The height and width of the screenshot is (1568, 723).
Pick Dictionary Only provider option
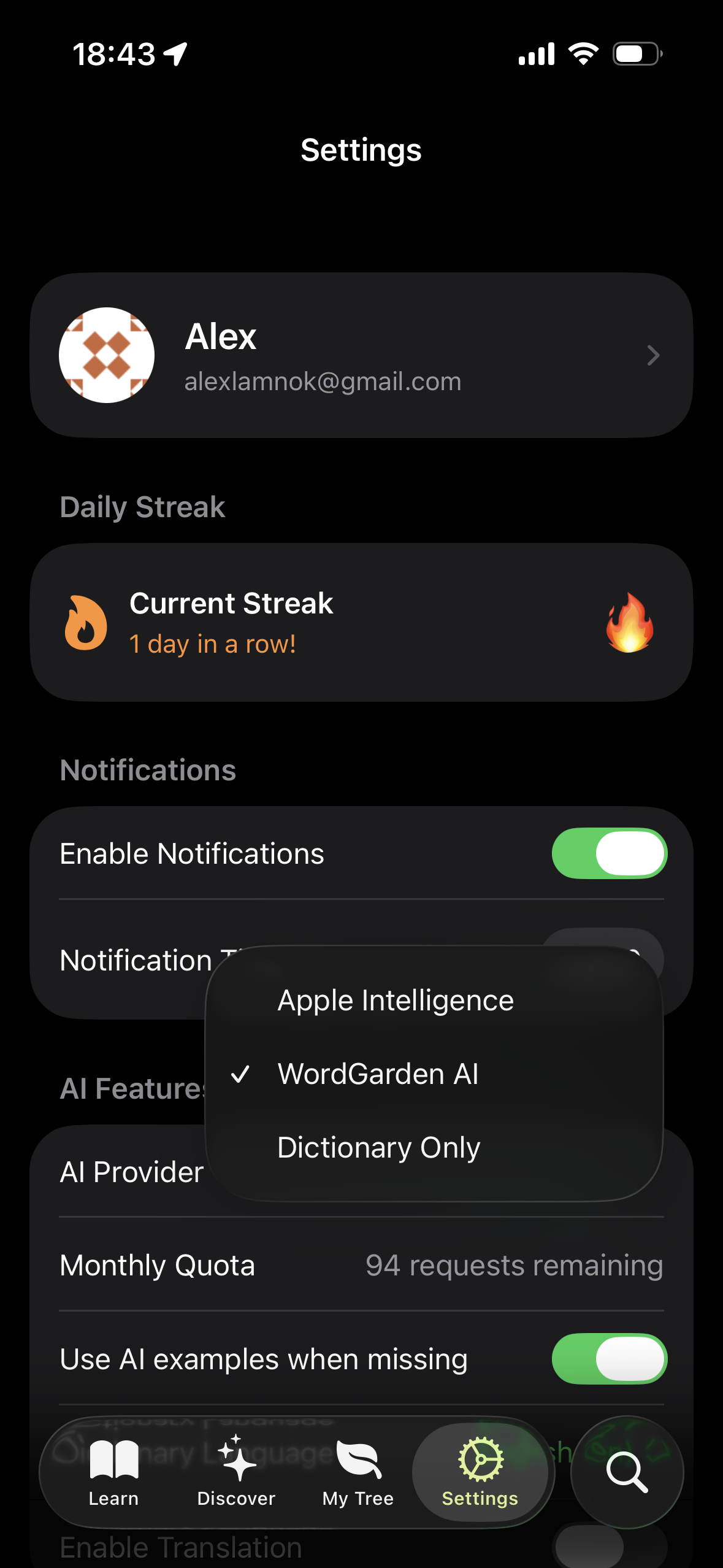378,1148
